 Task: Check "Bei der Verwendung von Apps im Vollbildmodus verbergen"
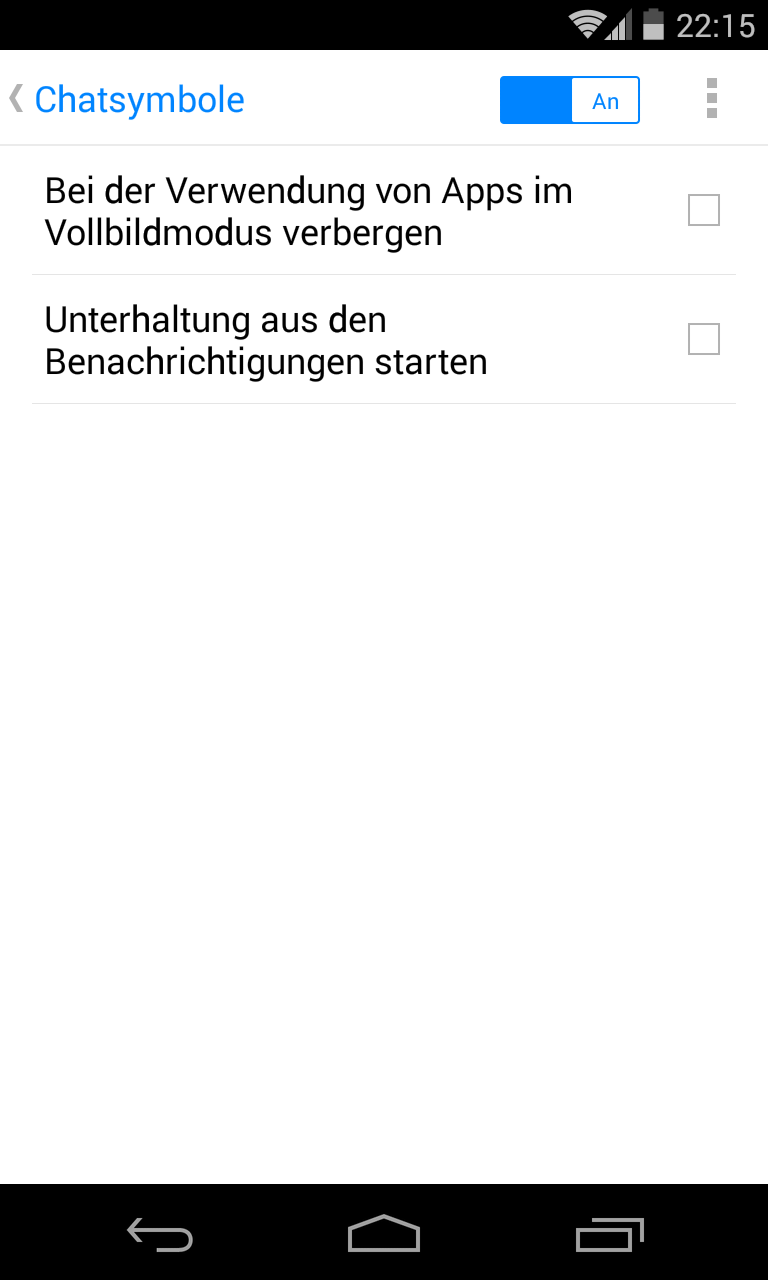pos(703,211)
